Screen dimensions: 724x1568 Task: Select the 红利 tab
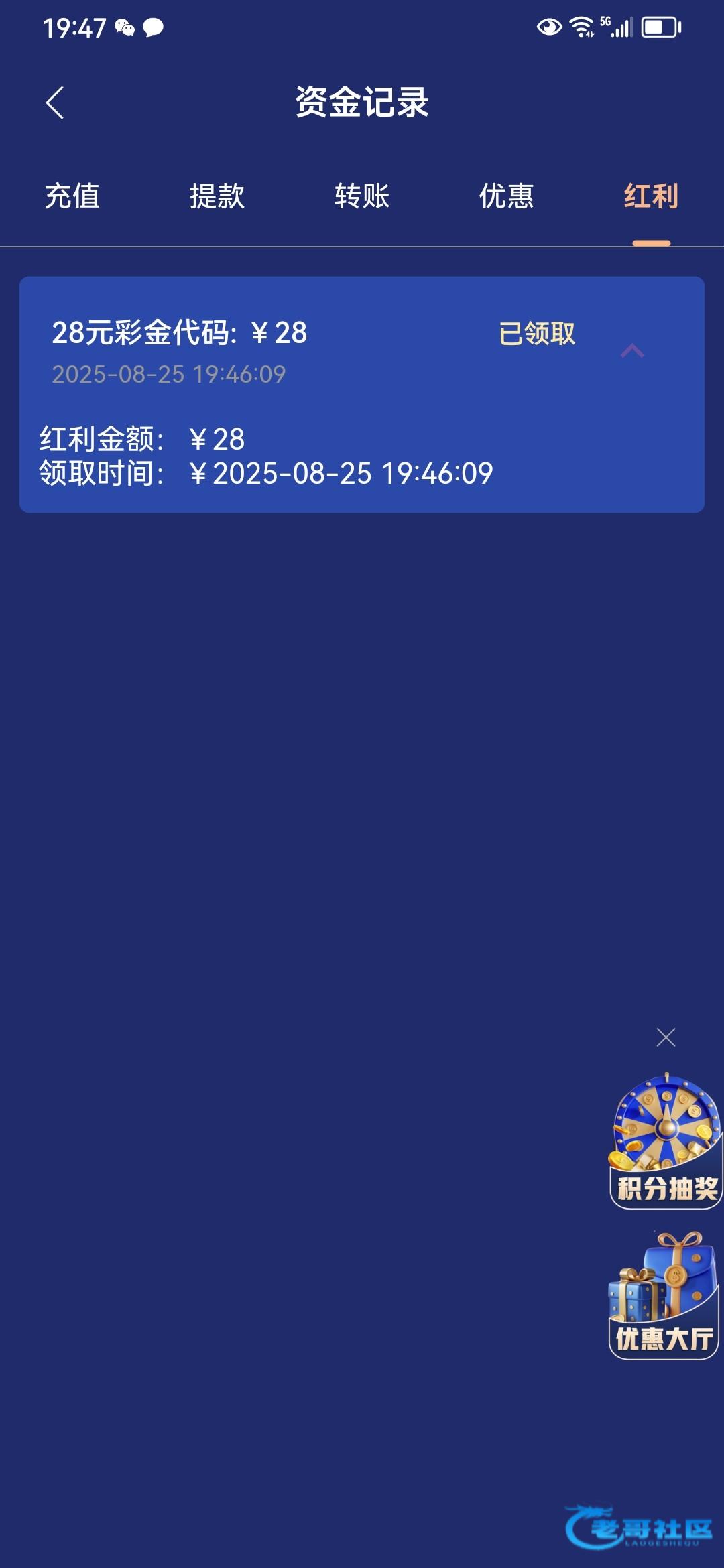pos(650,196)
